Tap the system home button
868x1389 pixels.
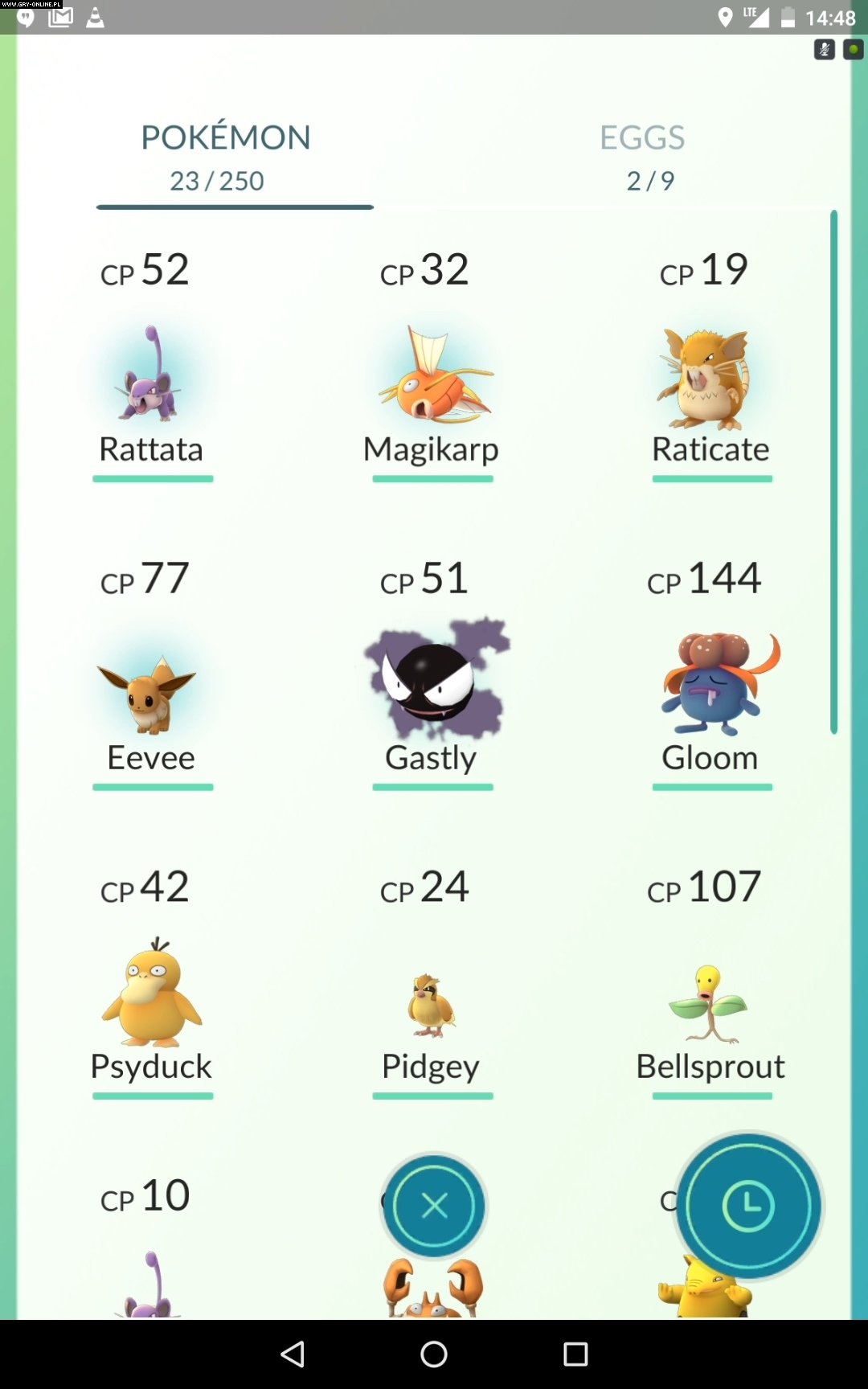click(434, 1354)
